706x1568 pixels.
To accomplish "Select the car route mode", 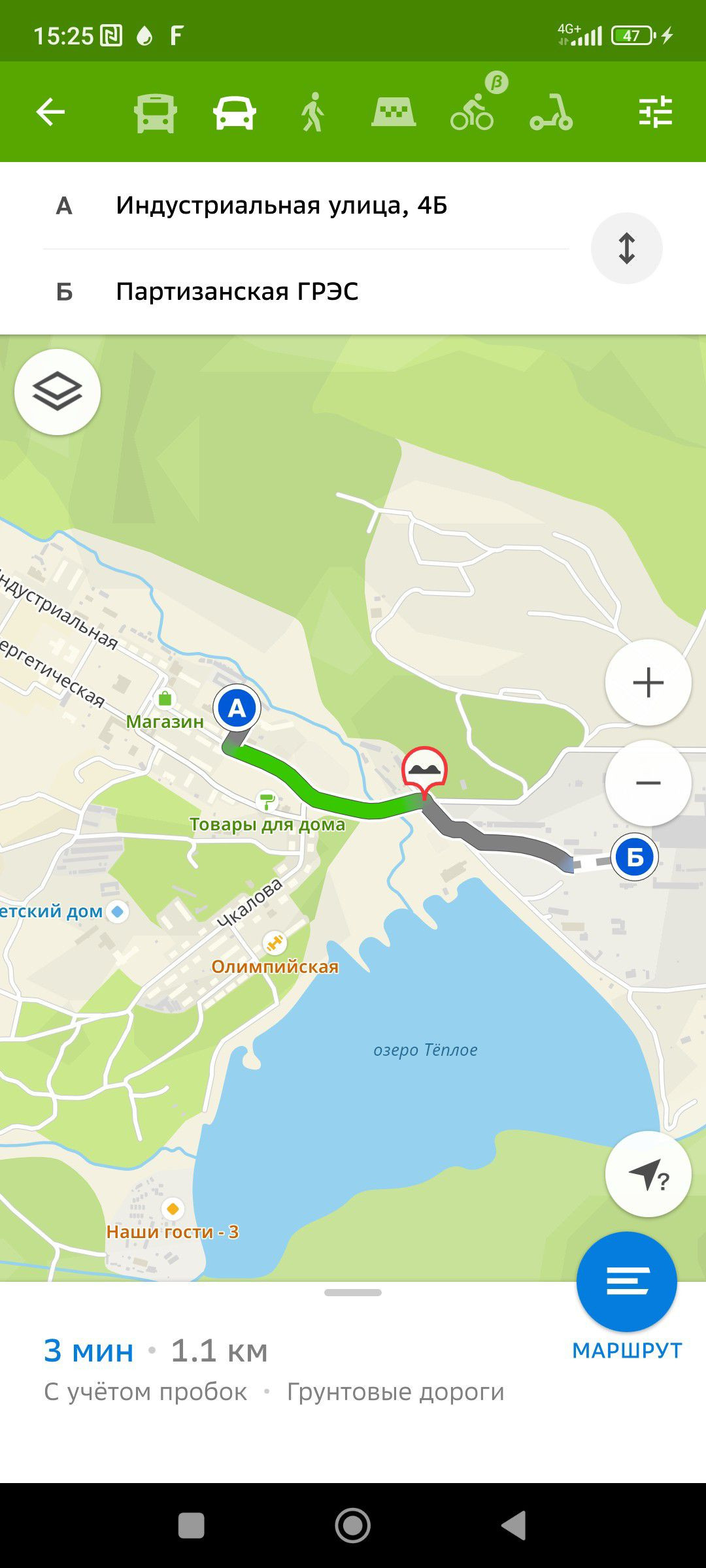I will pos(235,113).
